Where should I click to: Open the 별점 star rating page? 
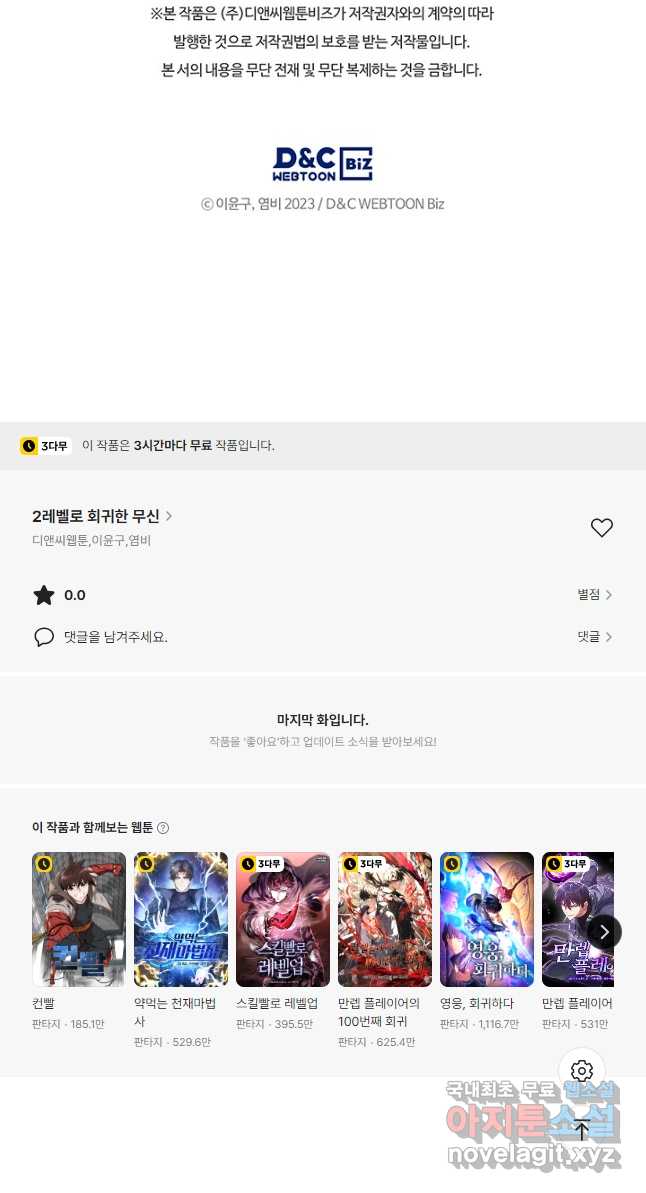(594, 595)
